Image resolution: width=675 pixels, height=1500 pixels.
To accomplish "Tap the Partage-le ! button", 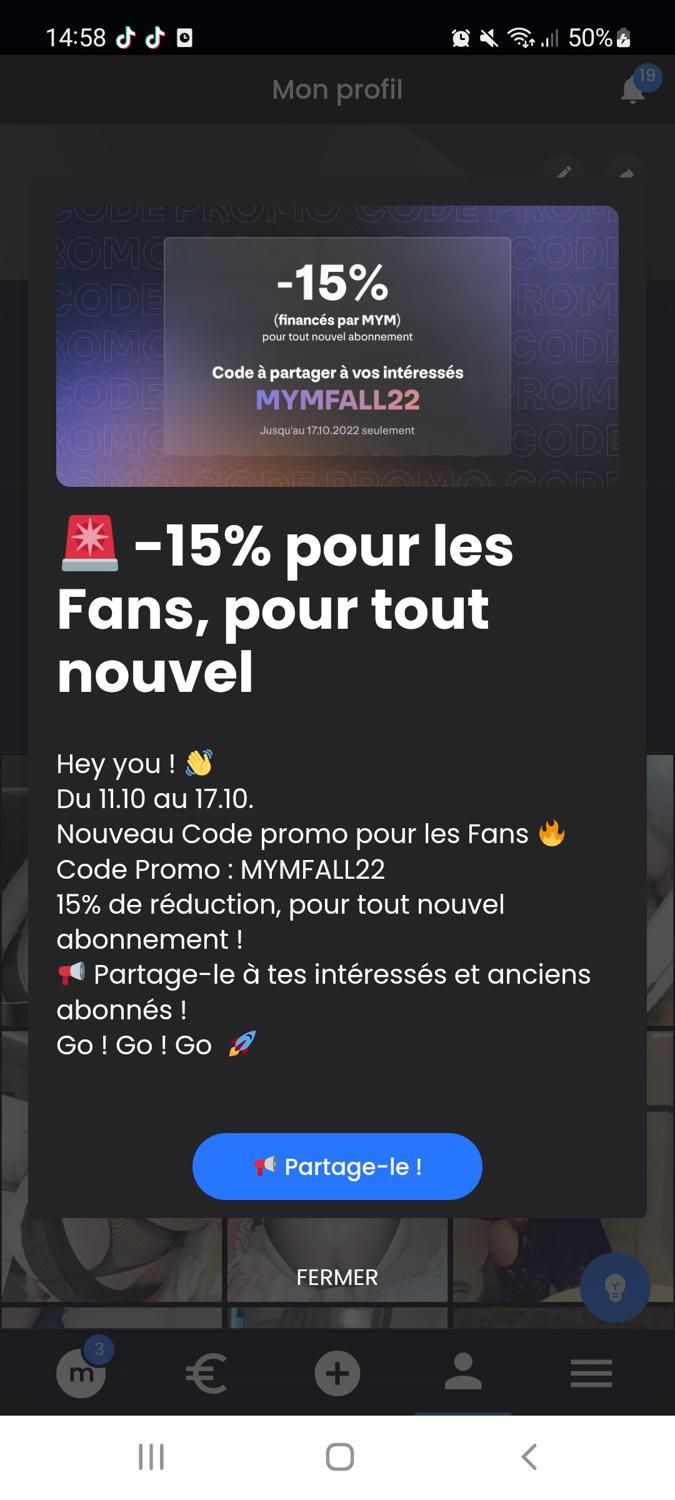I will click(337, 1166).
